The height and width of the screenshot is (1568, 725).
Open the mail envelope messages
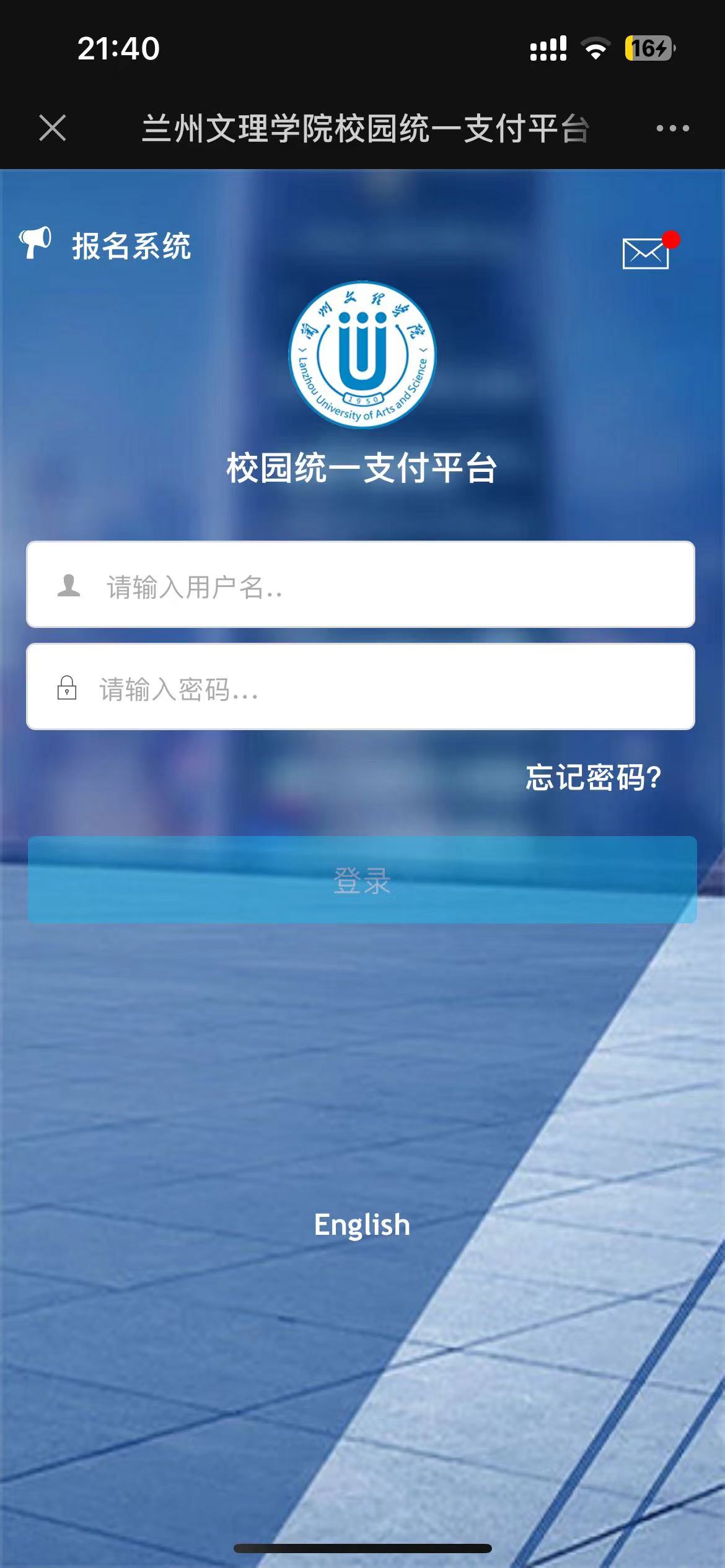[646, 253]
